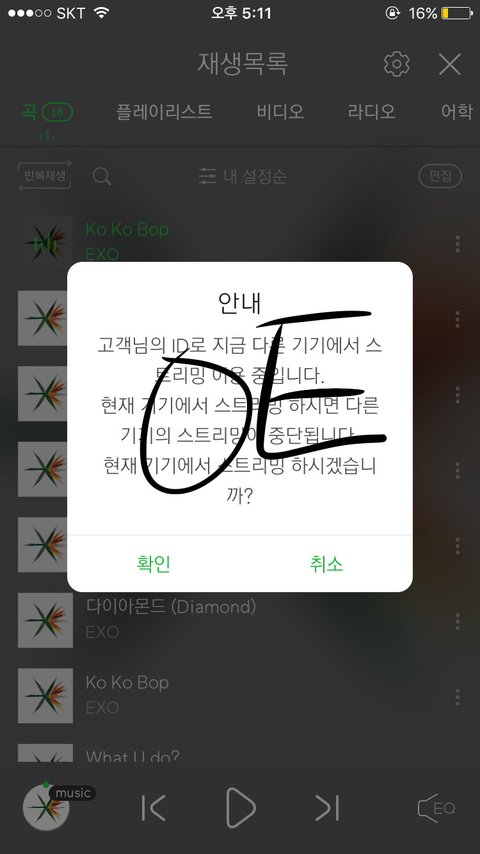Open the now playing album thumbnail

pyautogui.click(x=46, y=808)
